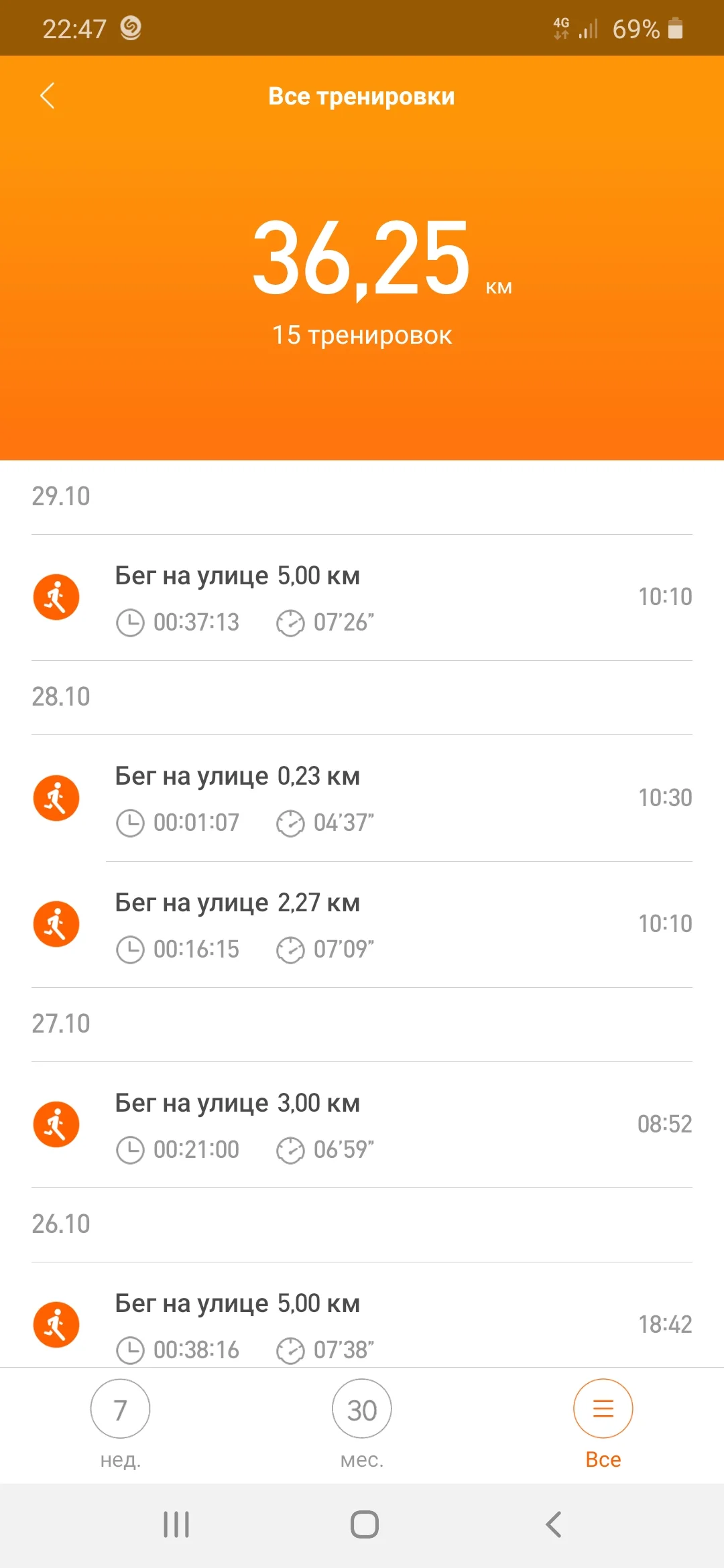Tap the stopwatch icon next to 06'59"
This screenshot has height=1568, width=724.
[x=290, y=1149]
